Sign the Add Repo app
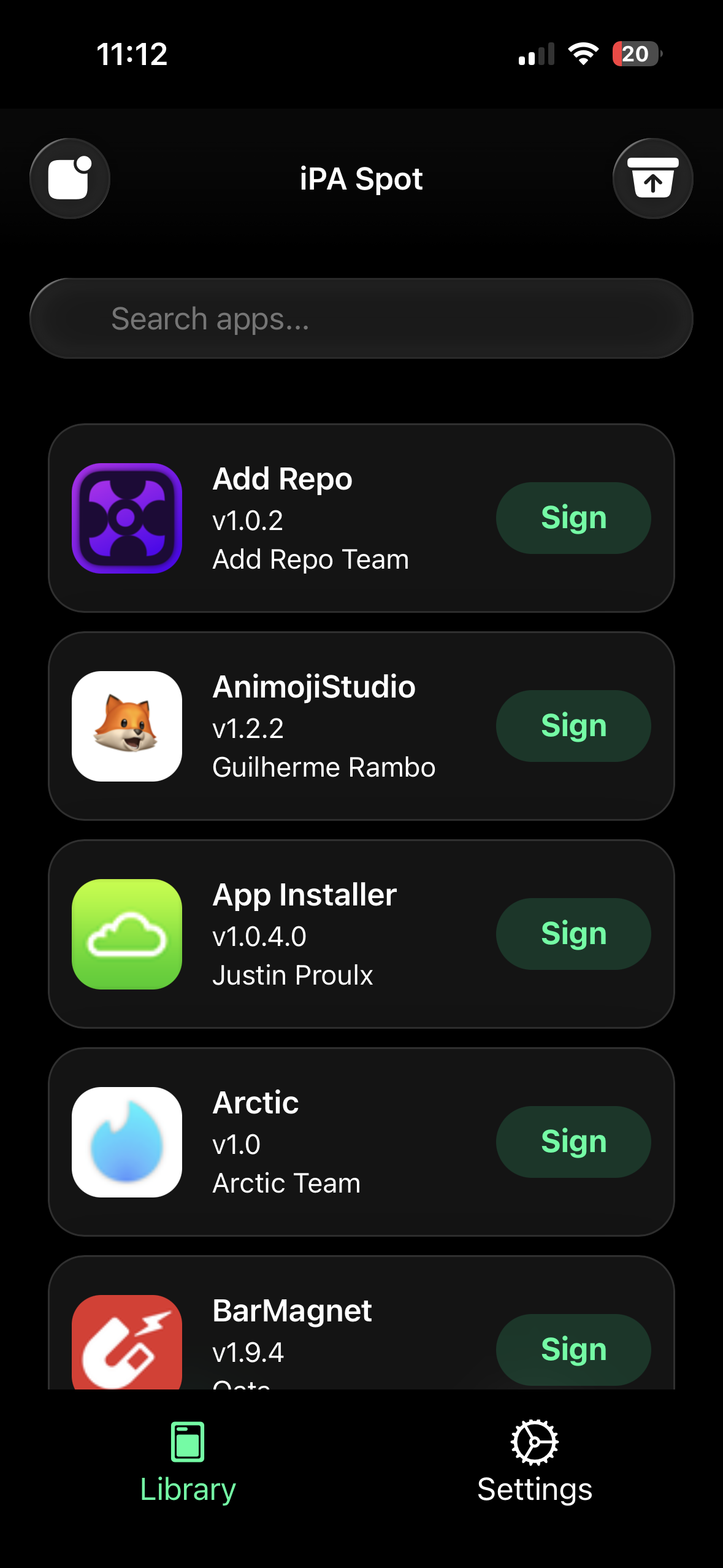 [x=573, y=518]
